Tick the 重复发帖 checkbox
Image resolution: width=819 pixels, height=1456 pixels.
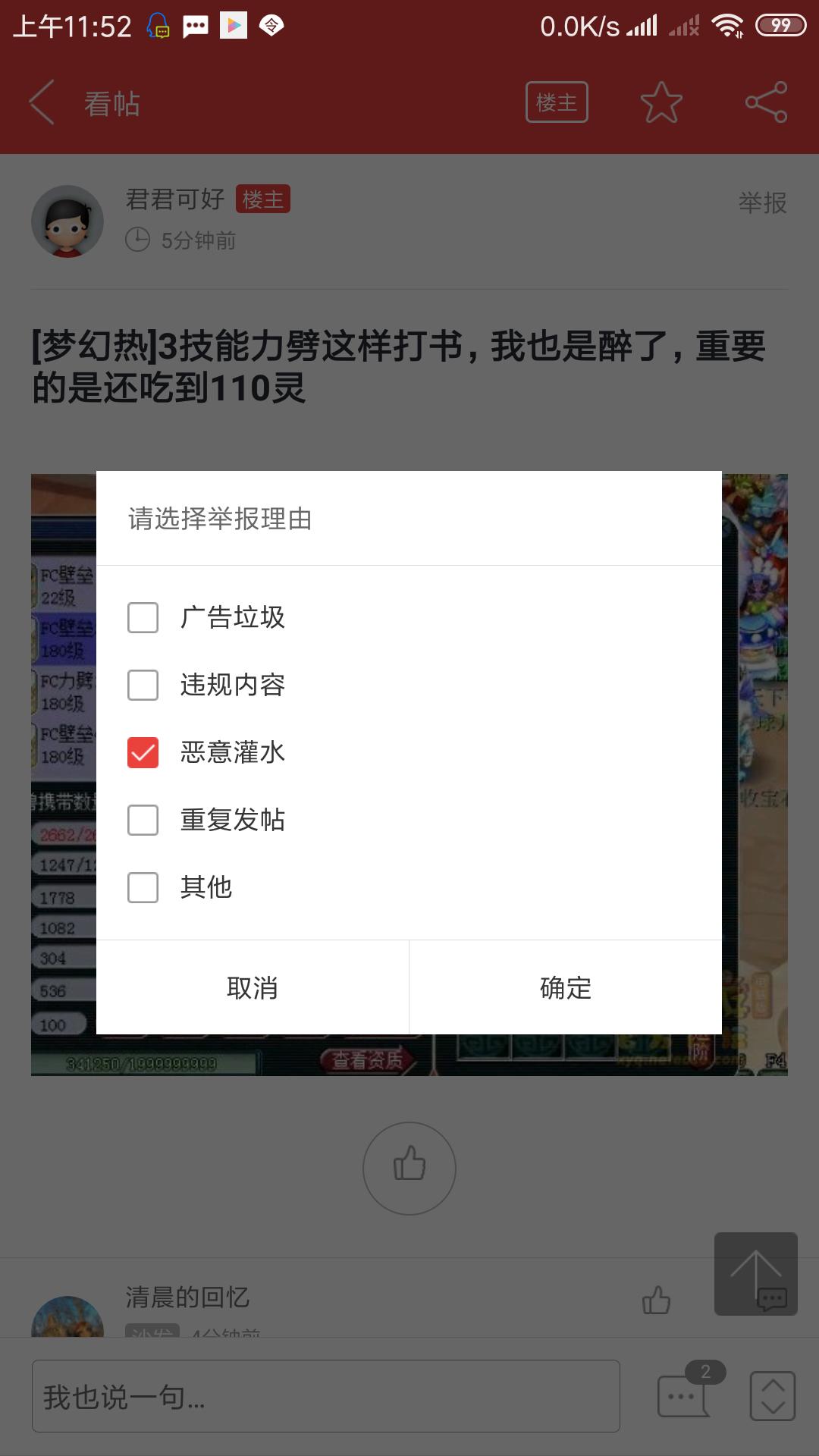click(x=143, y=820)
